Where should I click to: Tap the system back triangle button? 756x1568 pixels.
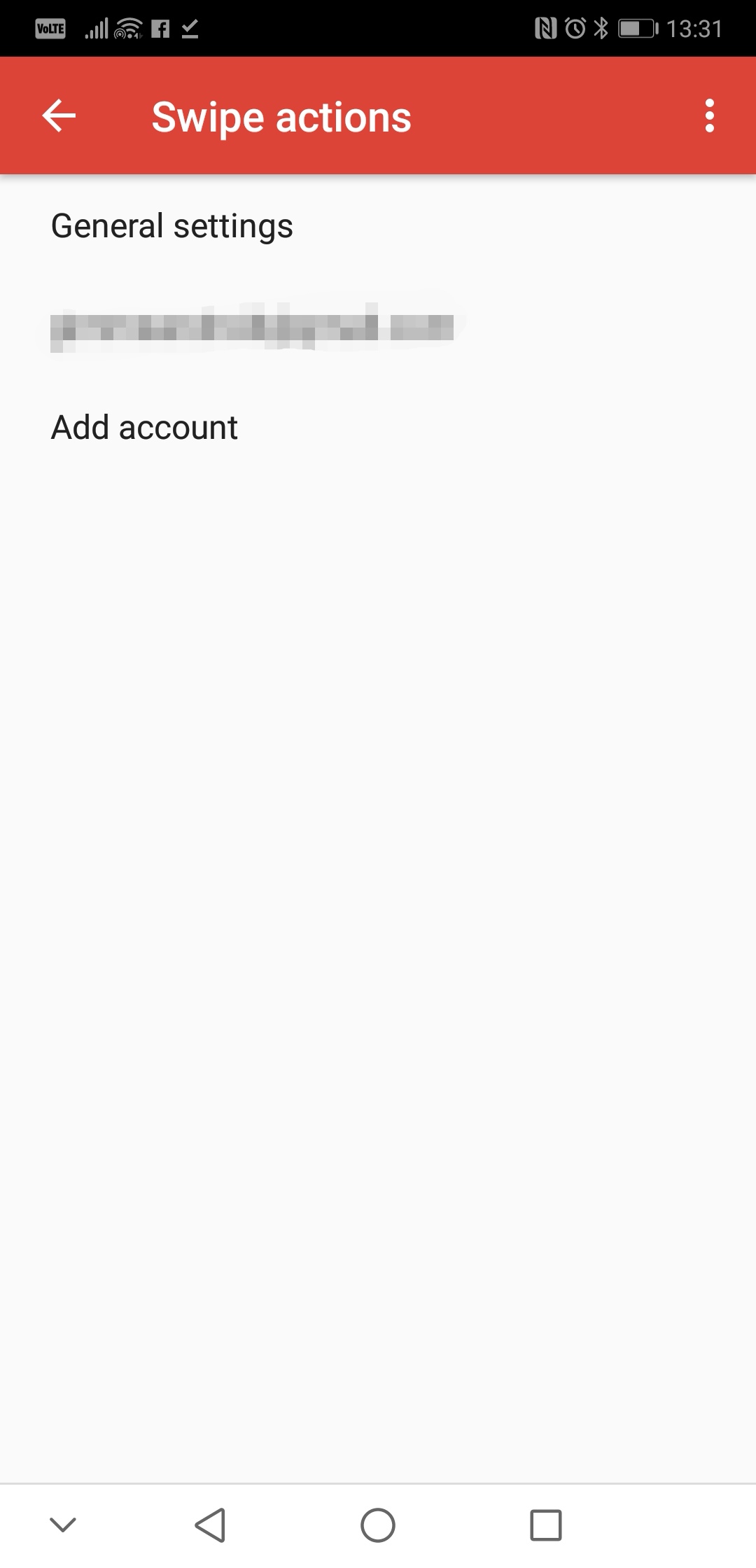(210, 1525)
